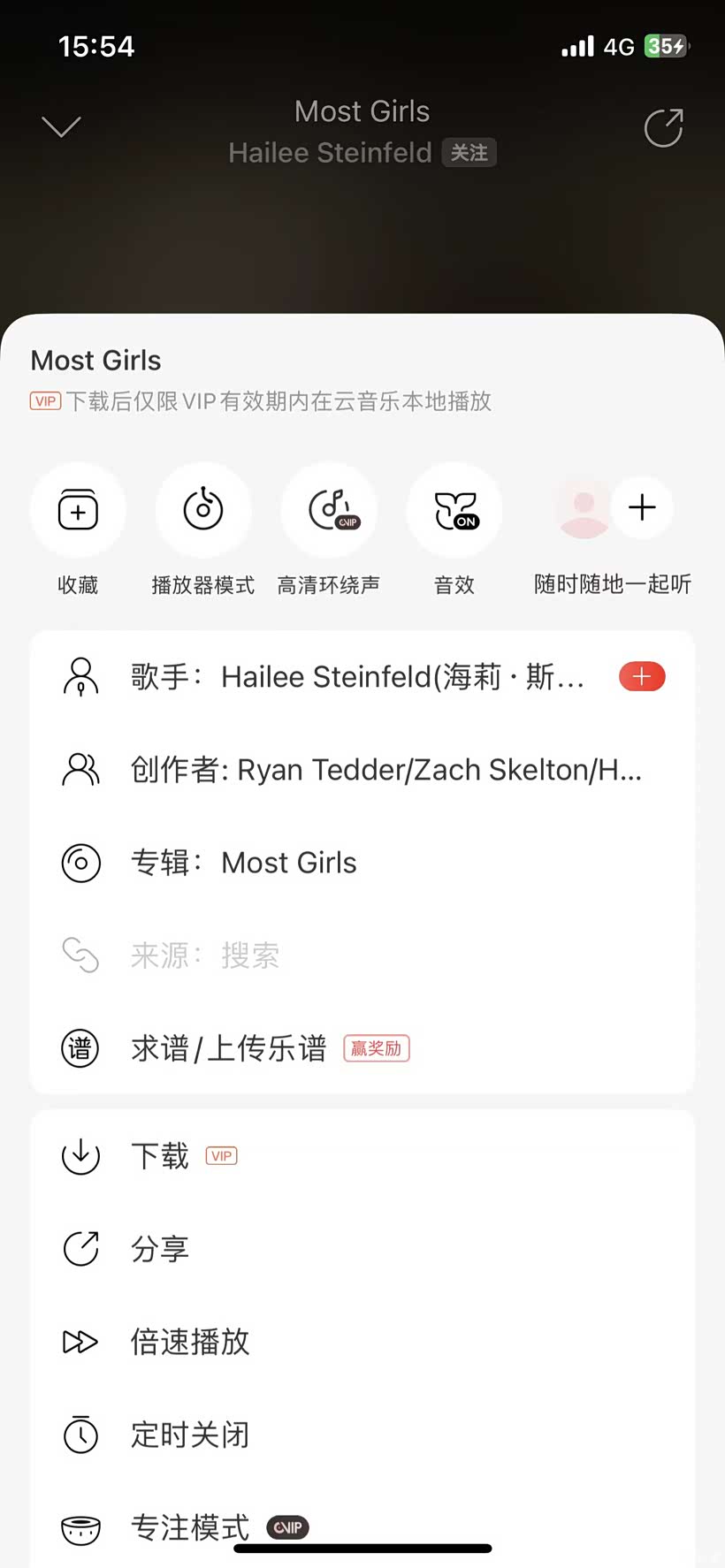Set a sleep timer with 定时关闭

click(x=190, y=1435)
